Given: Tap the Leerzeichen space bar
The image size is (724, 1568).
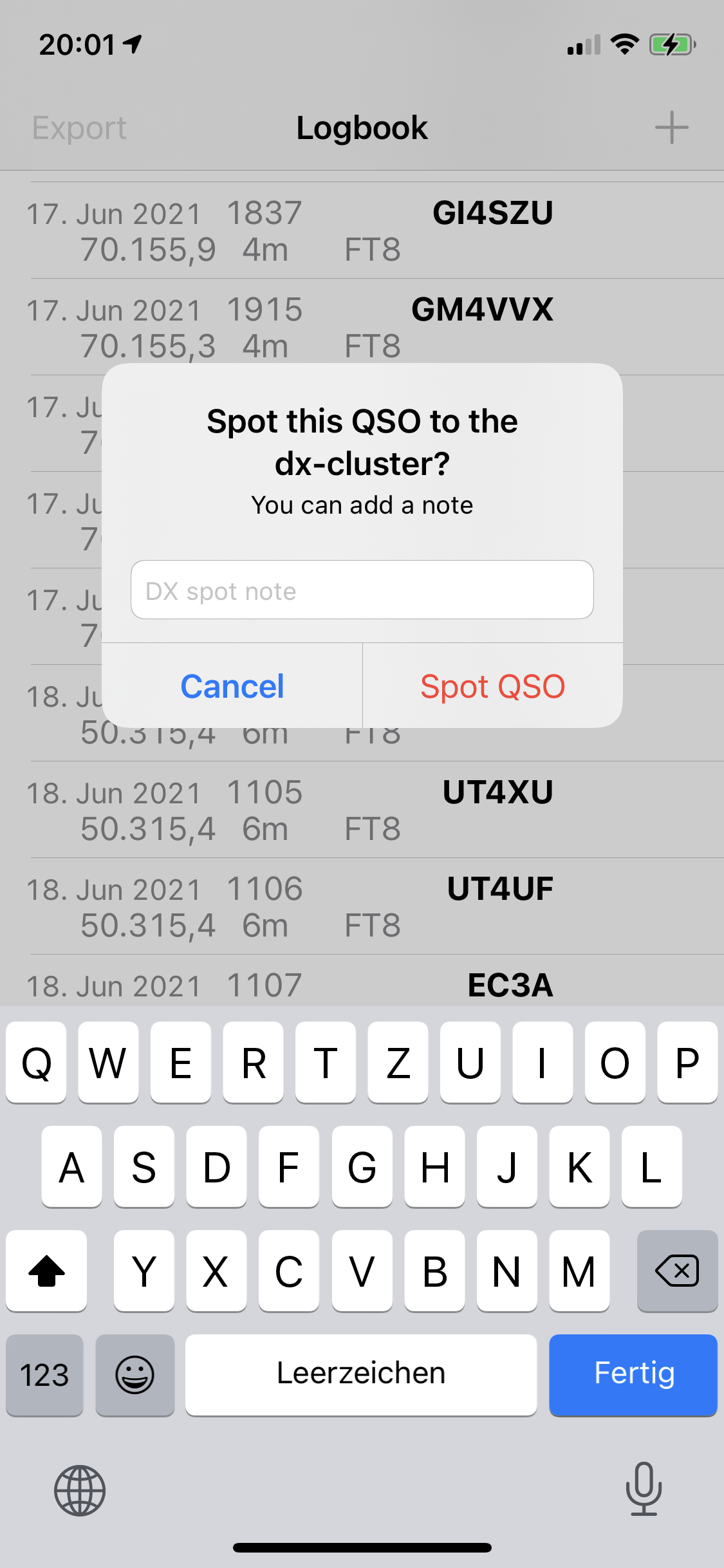Looking at the screenshot, I should tap(361, 1374).
